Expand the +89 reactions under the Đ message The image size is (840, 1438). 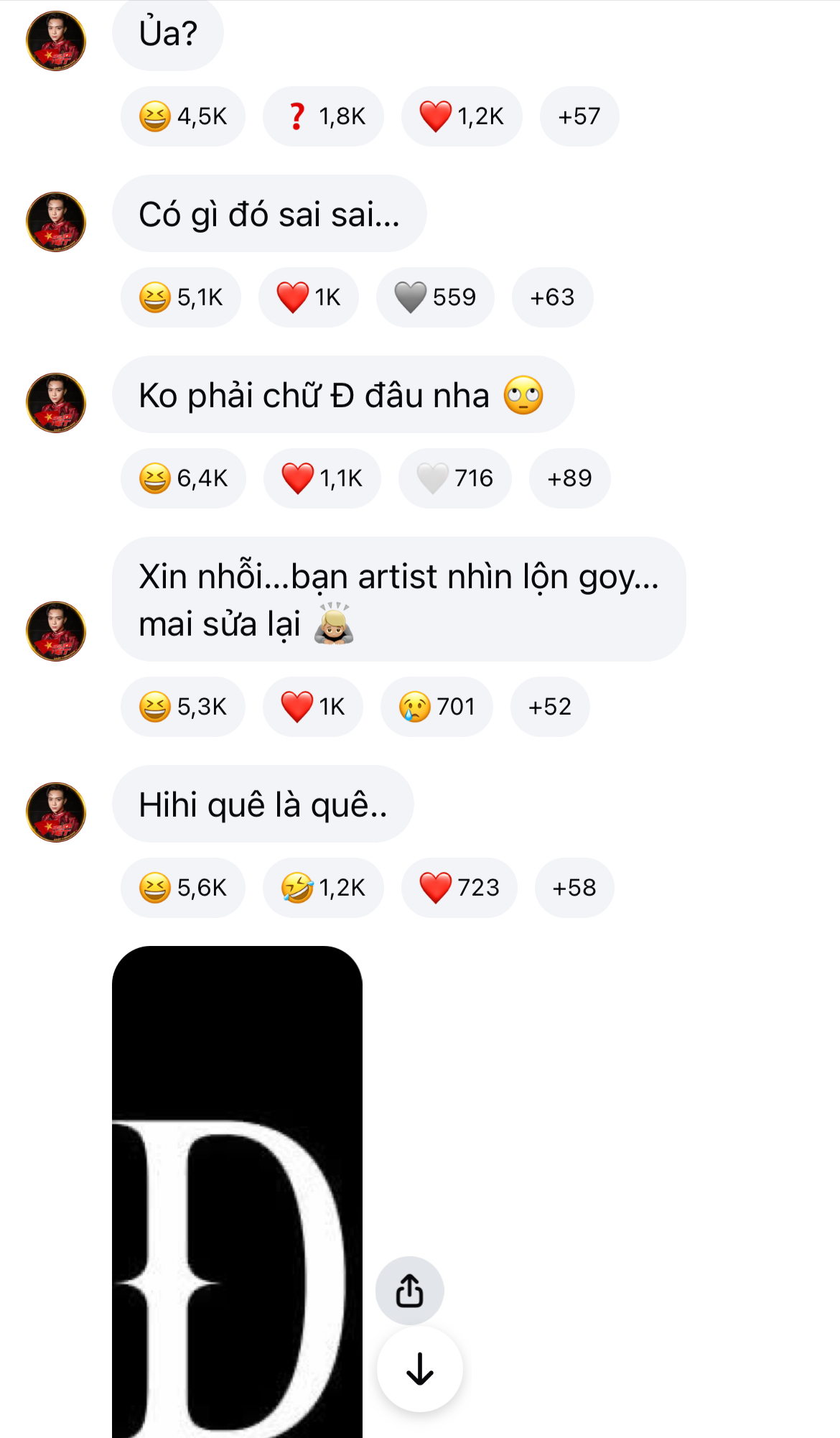(569, 478)
